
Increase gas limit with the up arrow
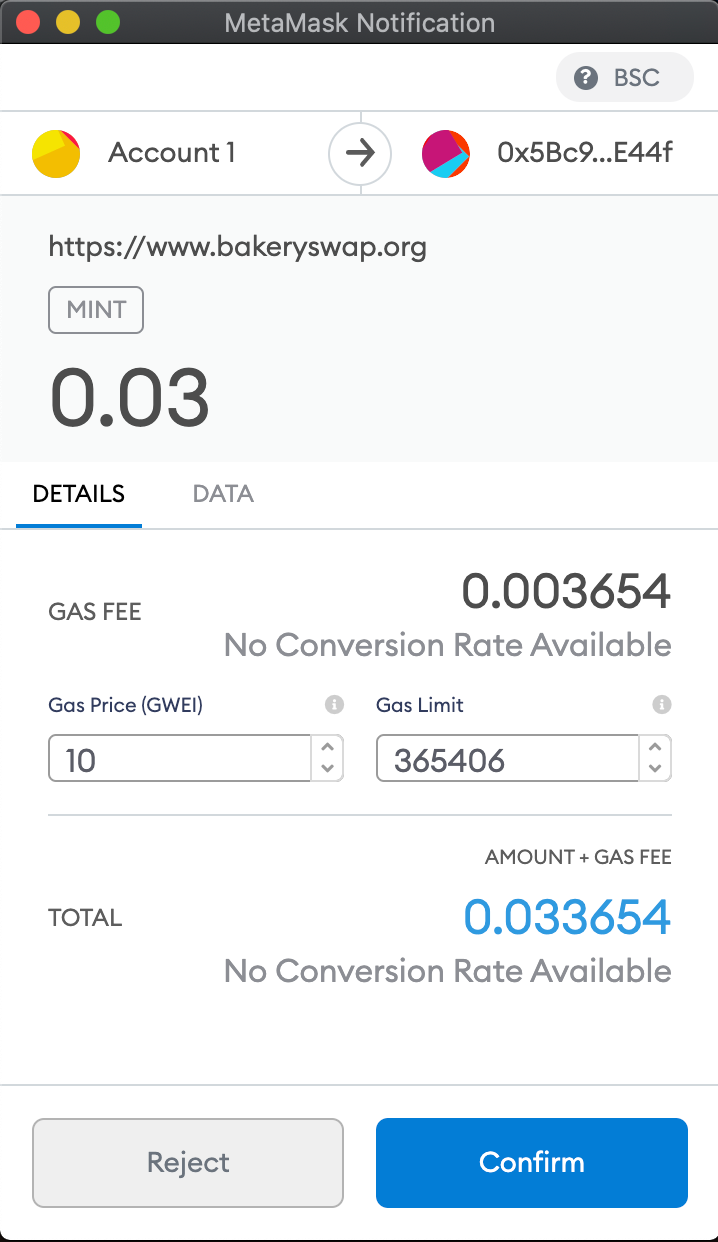tap(655, 748)
